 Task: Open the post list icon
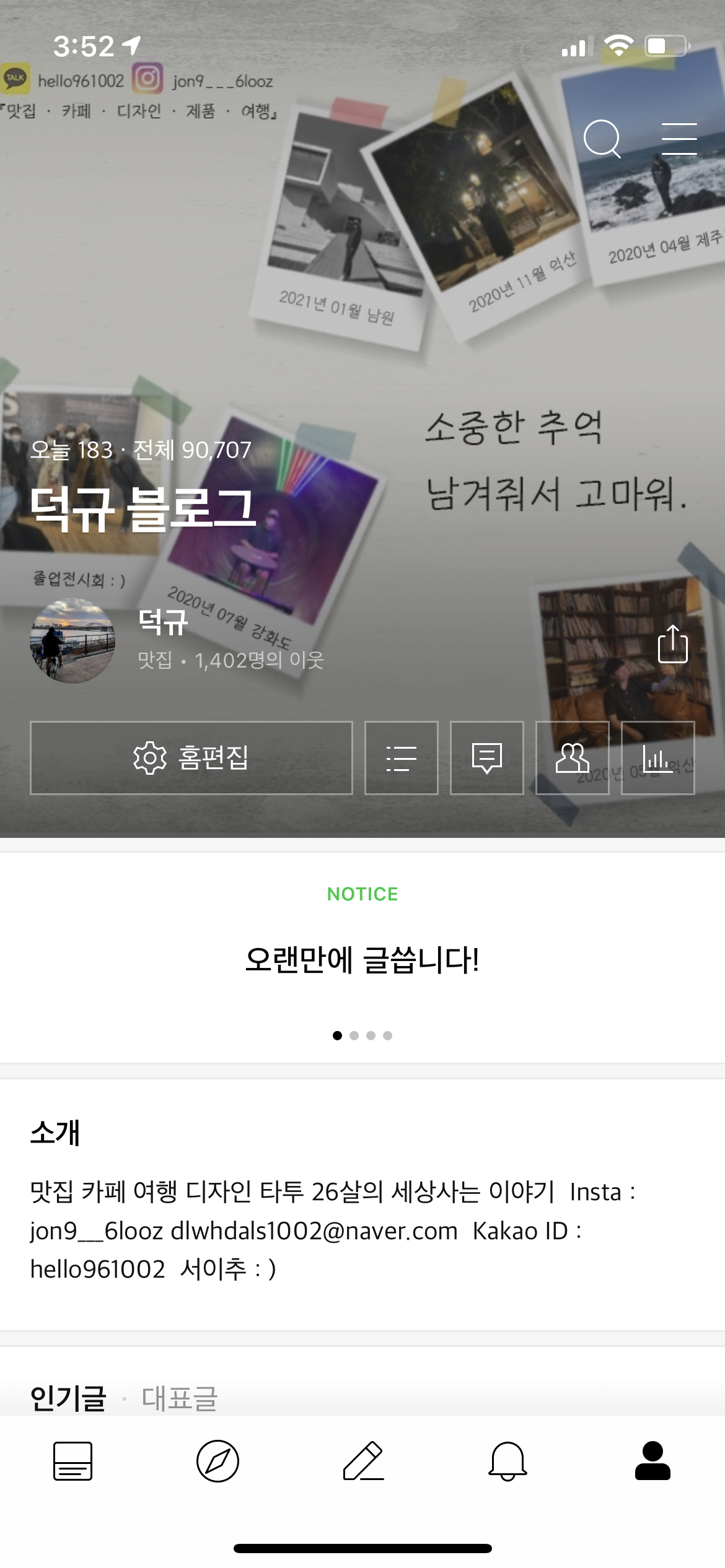tap(401, 757)
